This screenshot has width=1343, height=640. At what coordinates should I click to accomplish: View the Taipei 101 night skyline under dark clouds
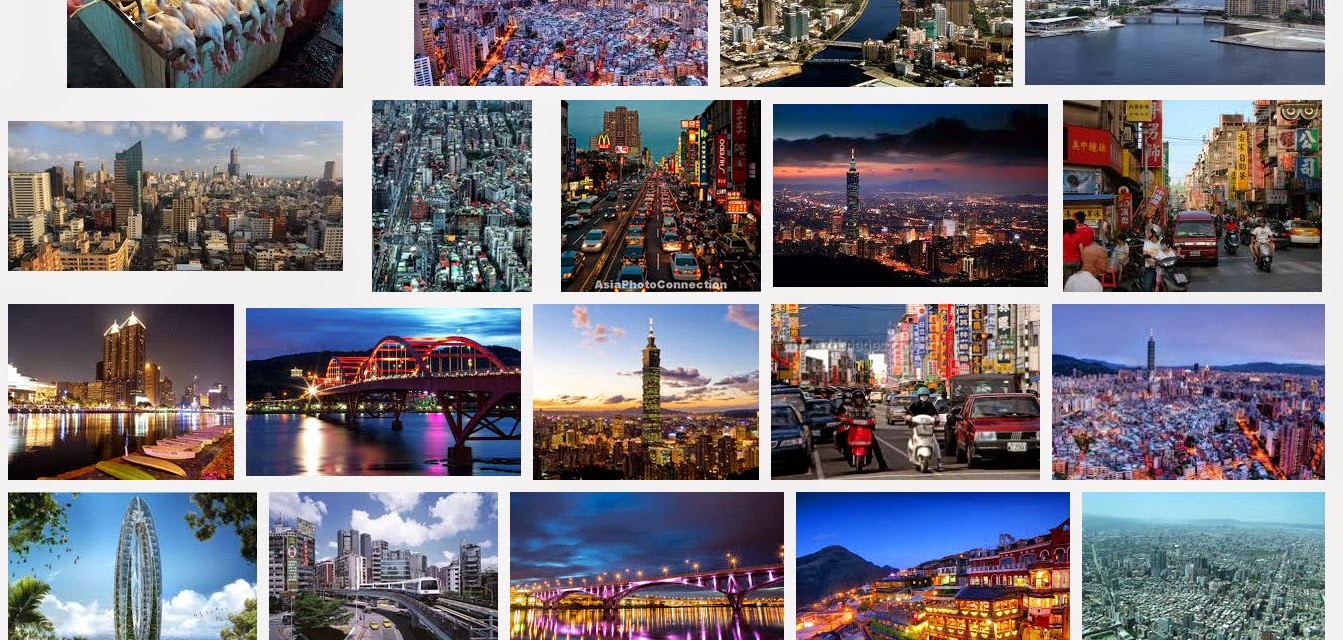coord(910,196)
